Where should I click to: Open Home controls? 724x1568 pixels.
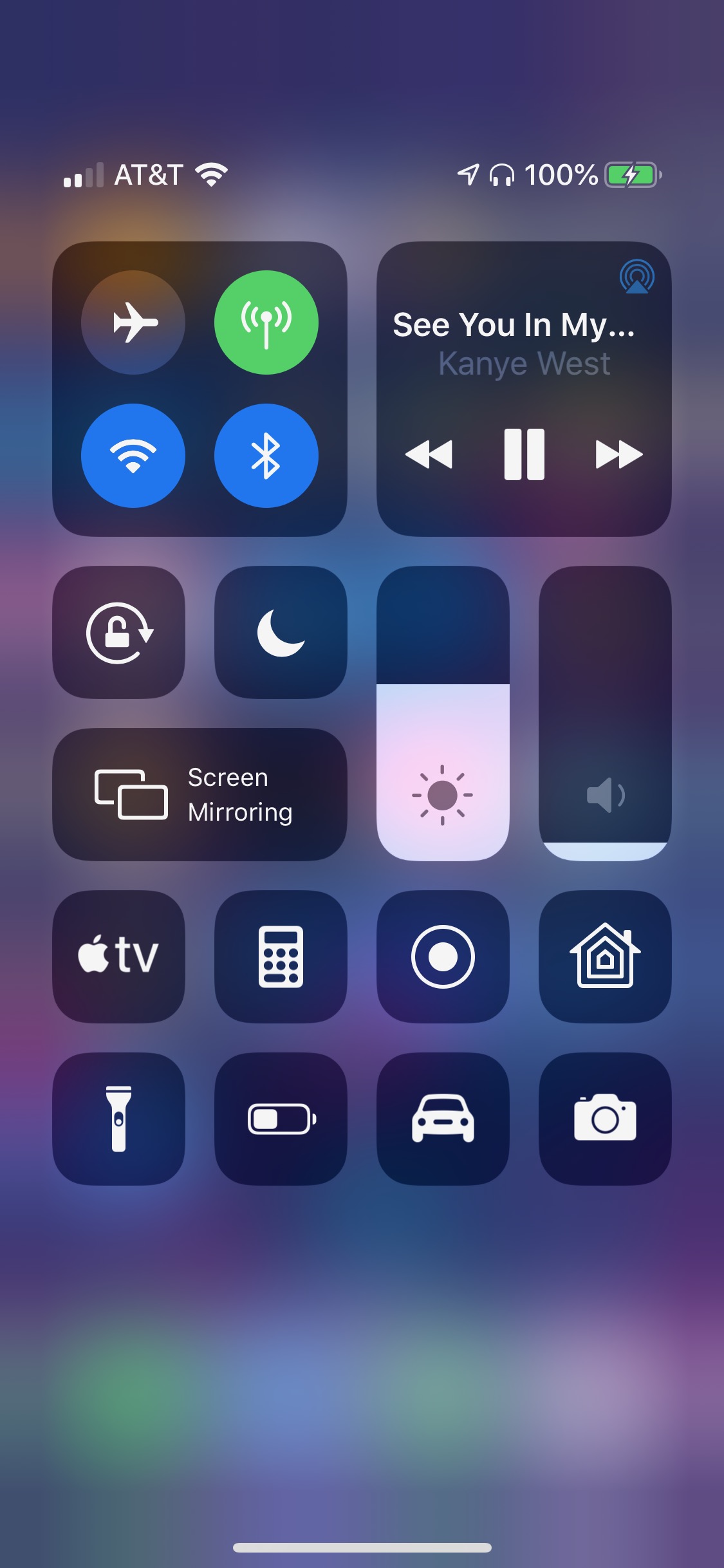tap(605, 957)
